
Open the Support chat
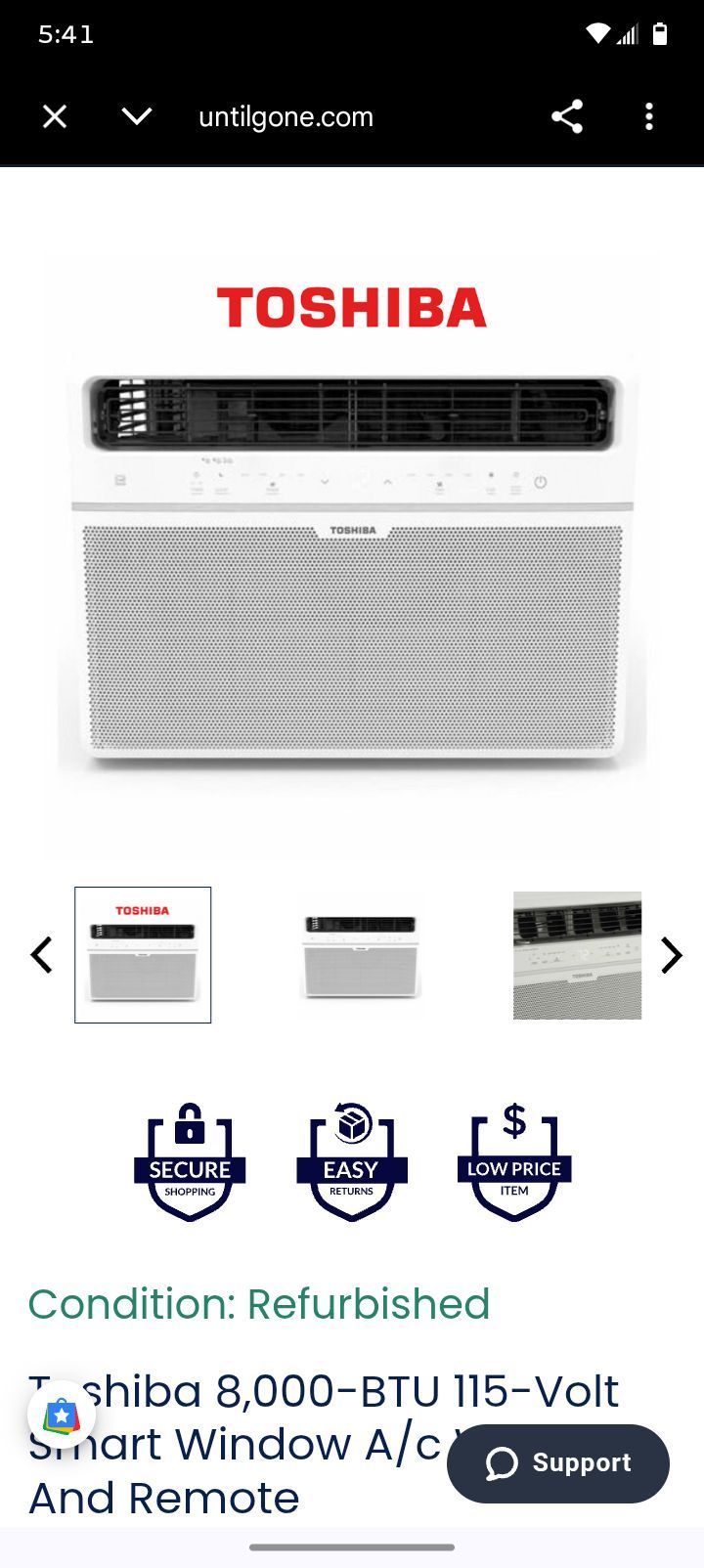point(558,1463)
